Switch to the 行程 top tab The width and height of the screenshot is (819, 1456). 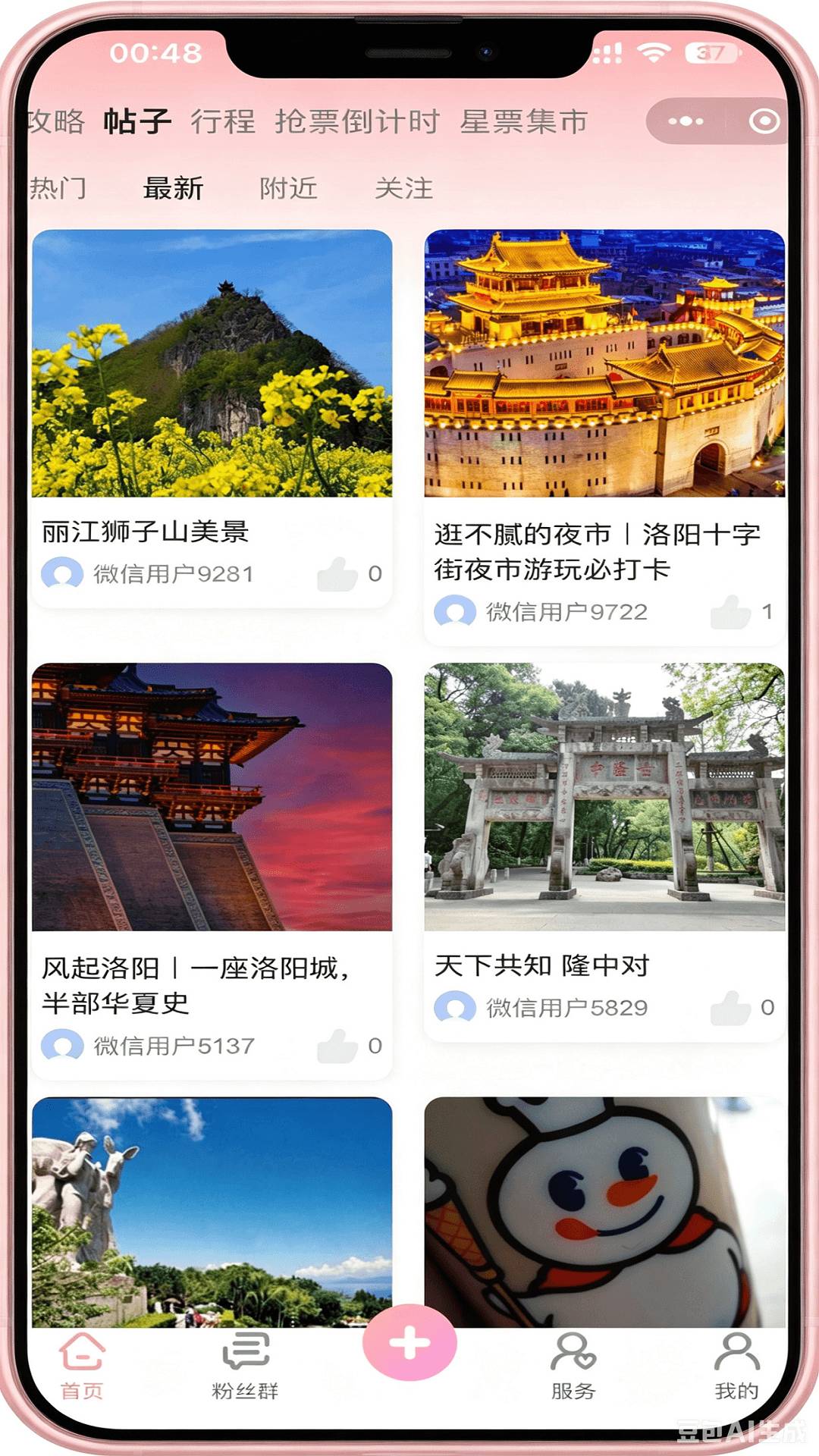(x=223, y=121)
